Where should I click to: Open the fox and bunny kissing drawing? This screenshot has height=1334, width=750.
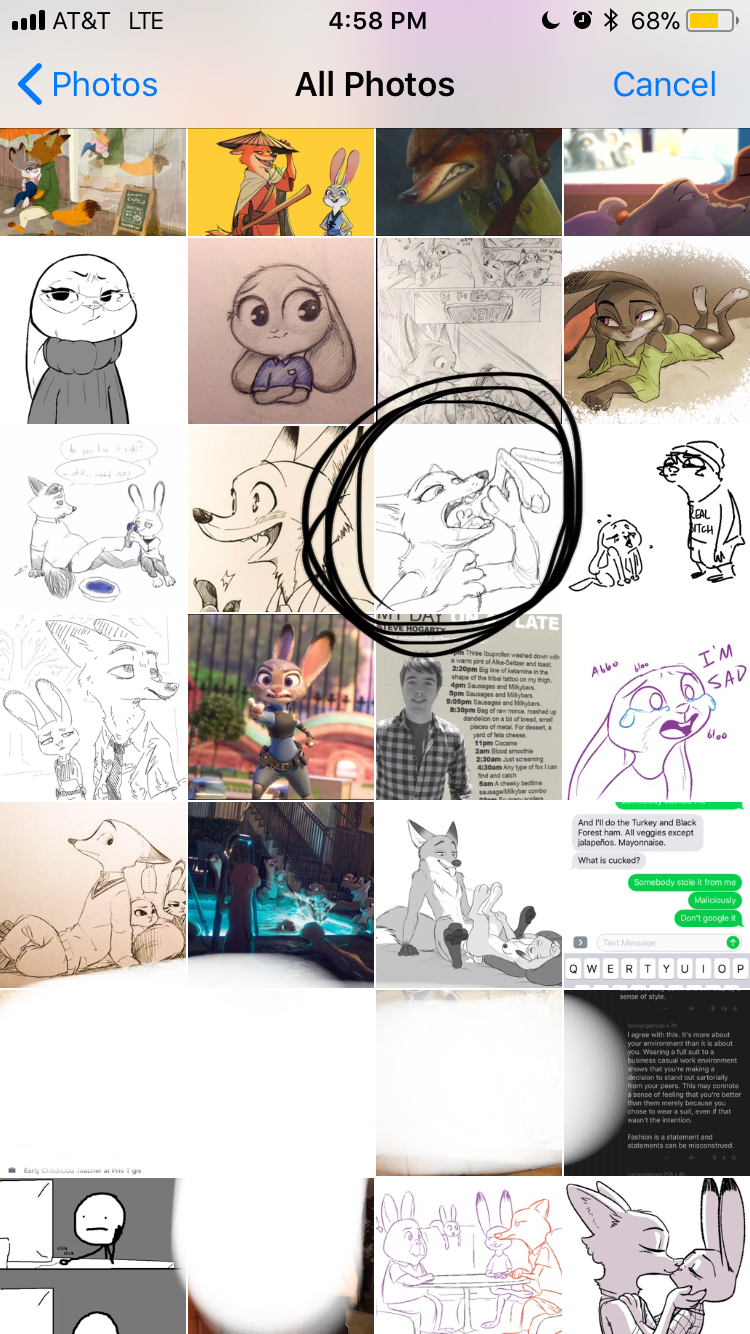(656, 1256)
